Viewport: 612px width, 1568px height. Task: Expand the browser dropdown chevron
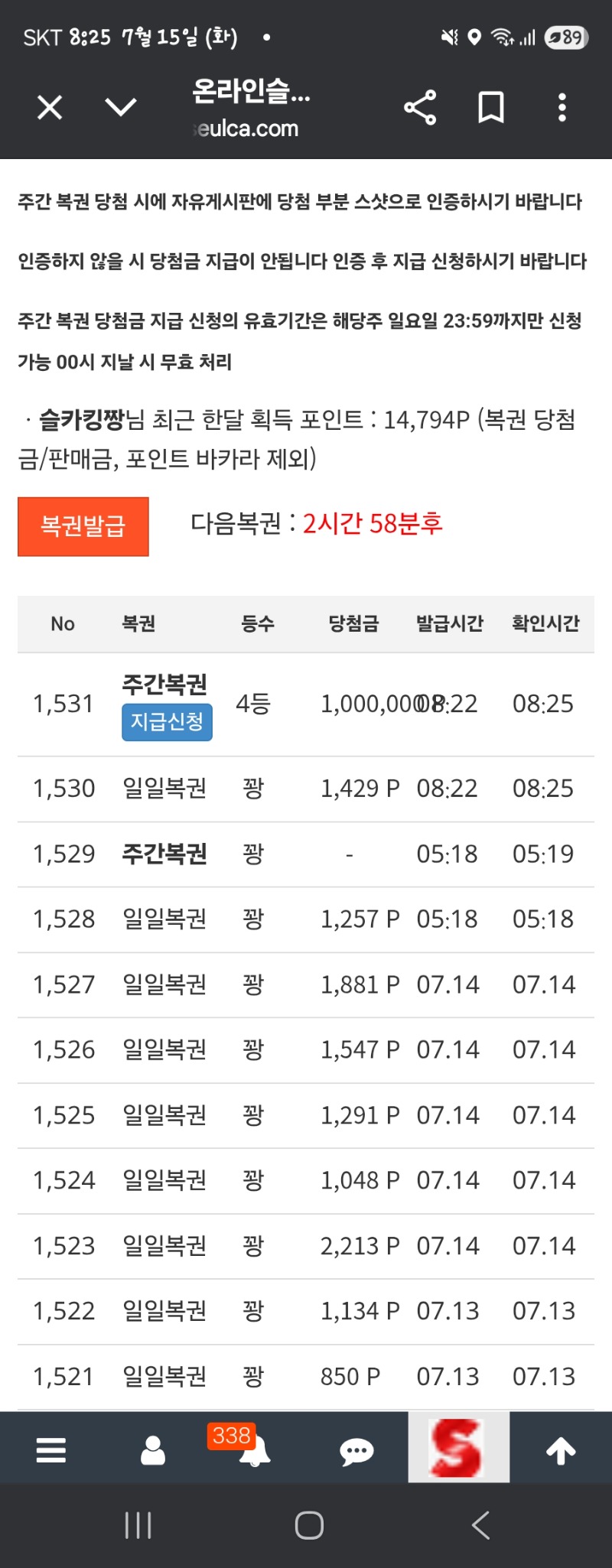point(121,107)
